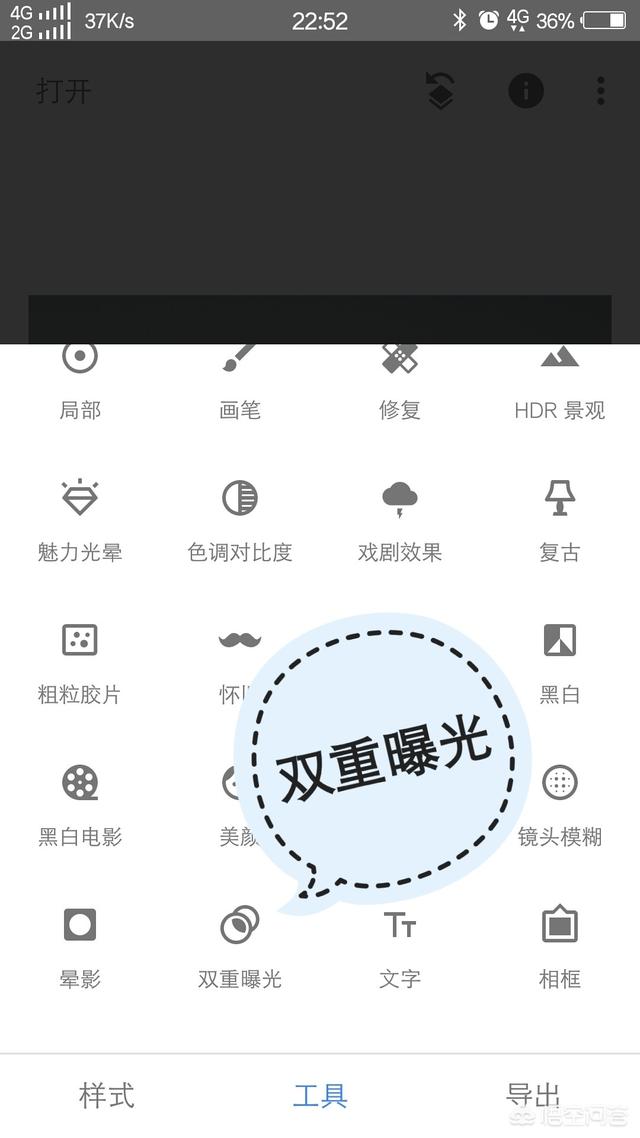The width and height of the screenshot is (640, 1138).
Task: Tap the 双重曝光 tool
Action: coord(240,946)
